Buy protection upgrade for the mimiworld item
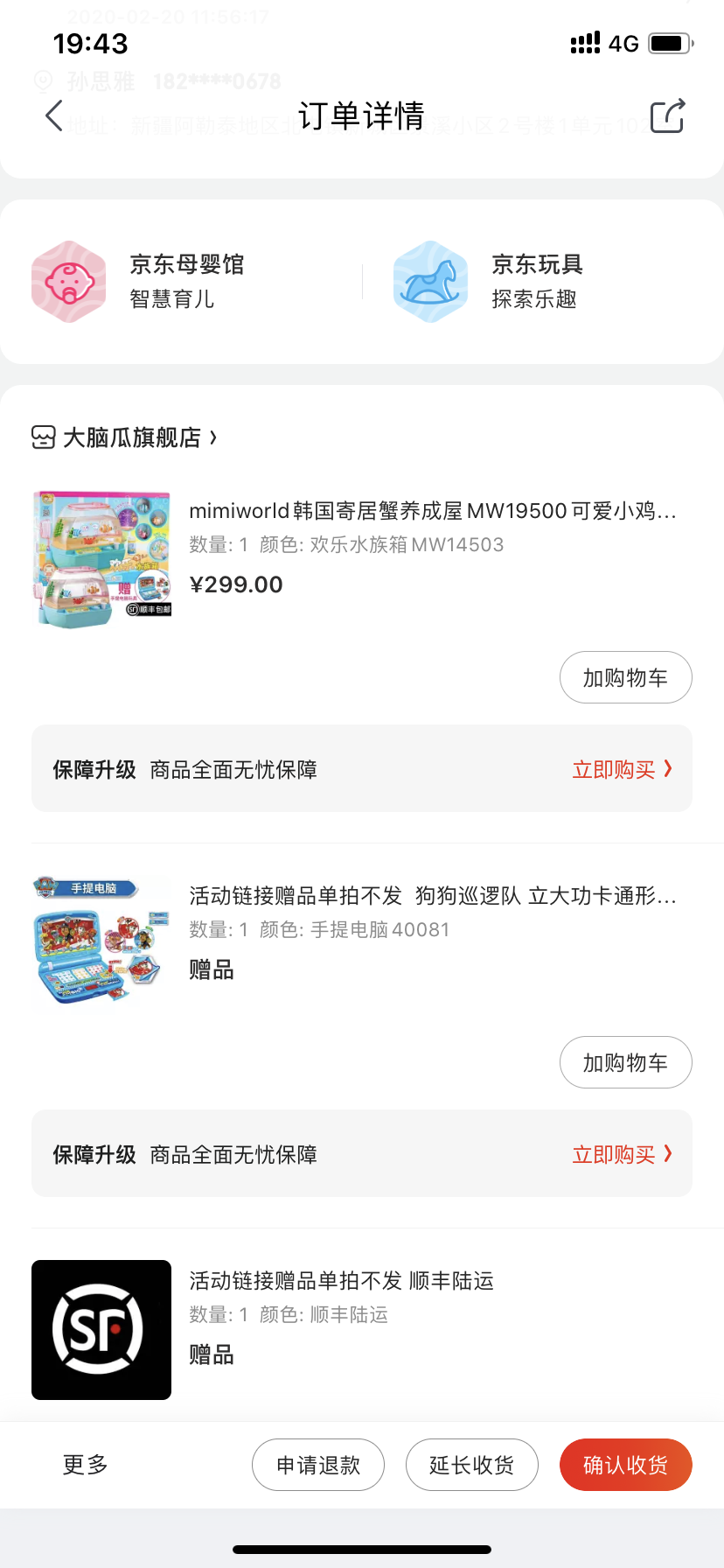The width and height of the screenshot is (724, 1568). point(621,769)
